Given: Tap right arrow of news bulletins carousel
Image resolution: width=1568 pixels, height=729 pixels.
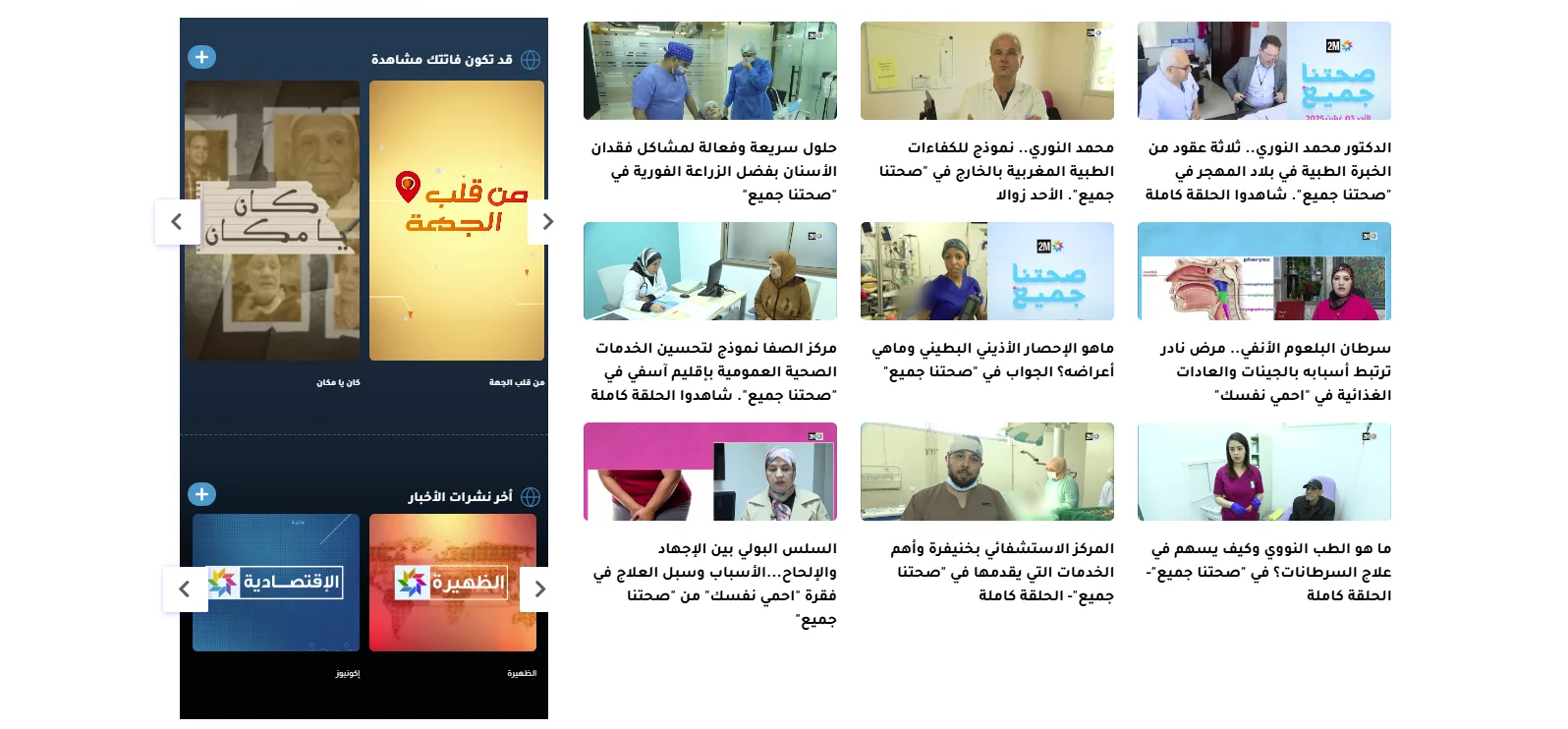Looking at the screenshot, I should click(x=538, y=589).
